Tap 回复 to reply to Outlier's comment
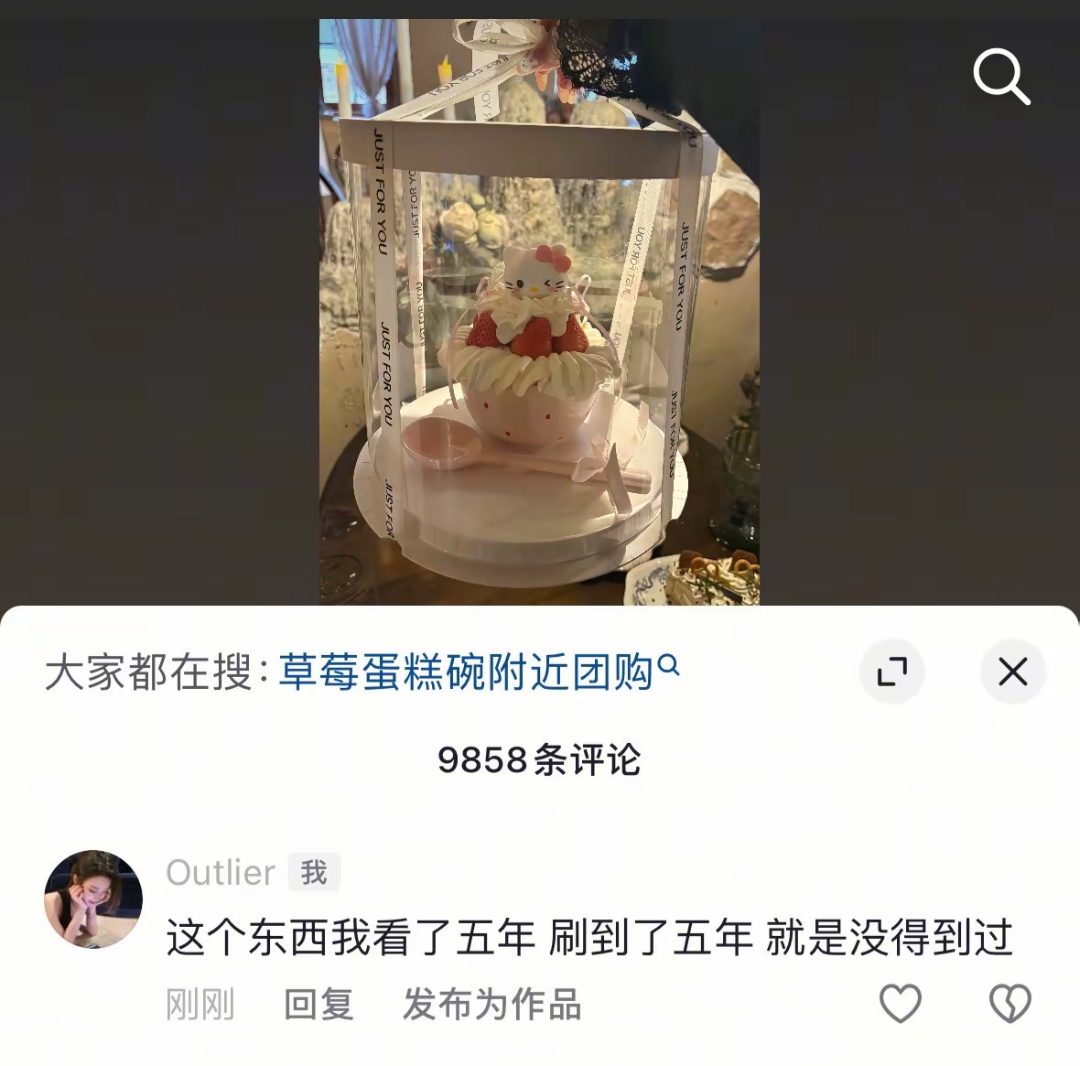This screenshot has width=1080, height=1066. click(318, 1004)
